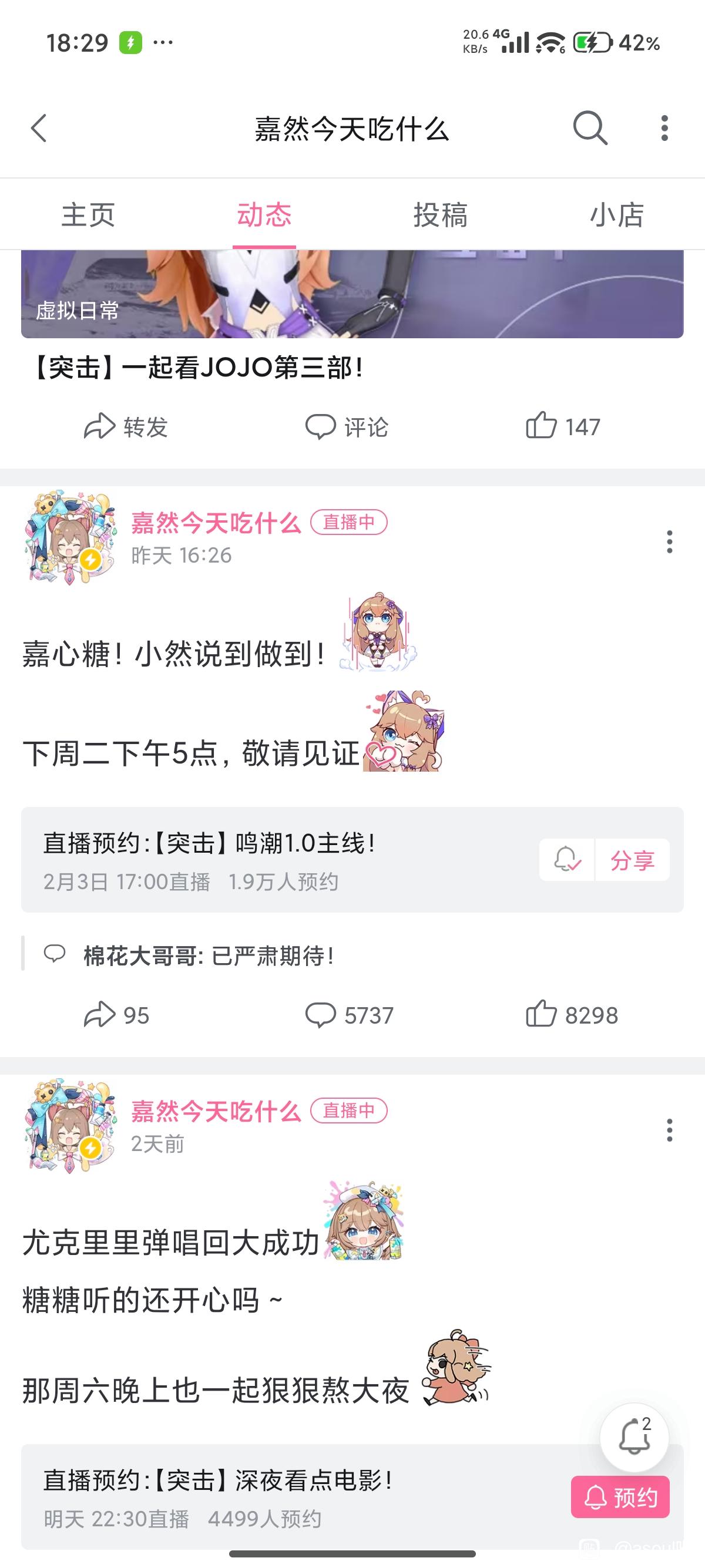The width and height of the screenshot is (705, 1568).
Task: Open options menu of 昨天 16:26 post
Action: point(669,541)
